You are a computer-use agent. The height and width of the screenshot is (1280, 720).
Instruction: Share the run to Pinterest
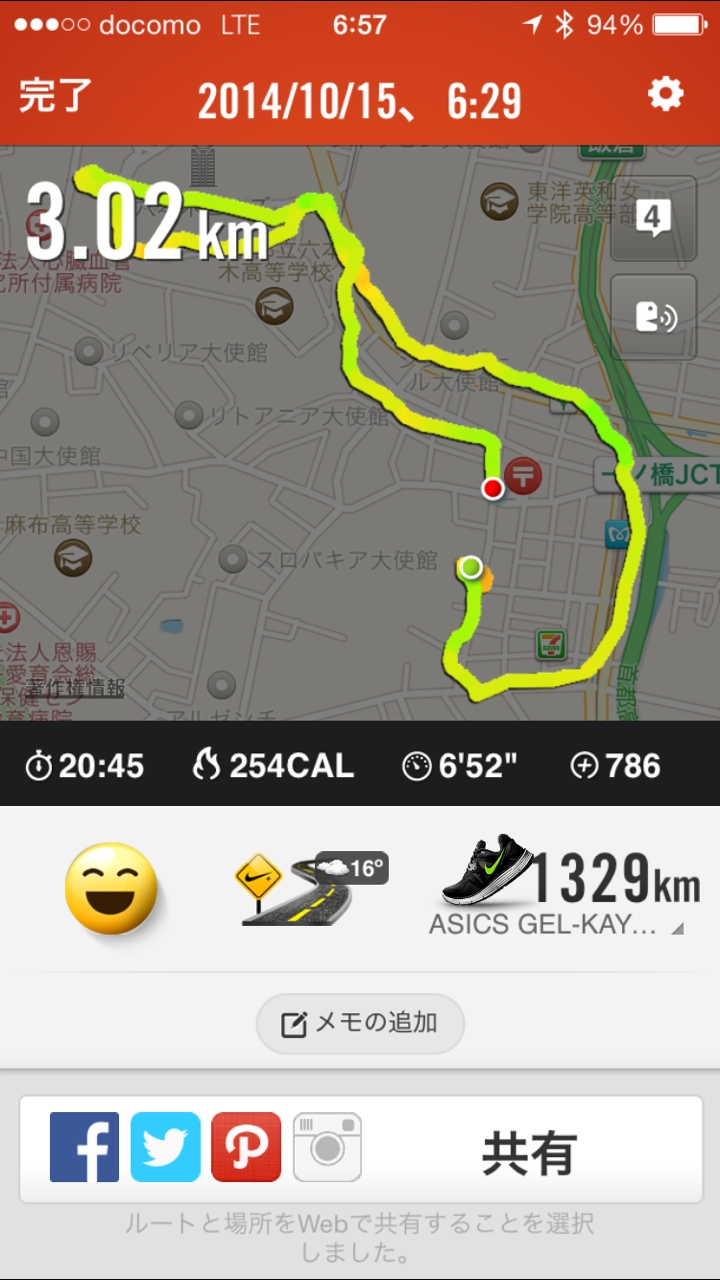click(246, 1147)
